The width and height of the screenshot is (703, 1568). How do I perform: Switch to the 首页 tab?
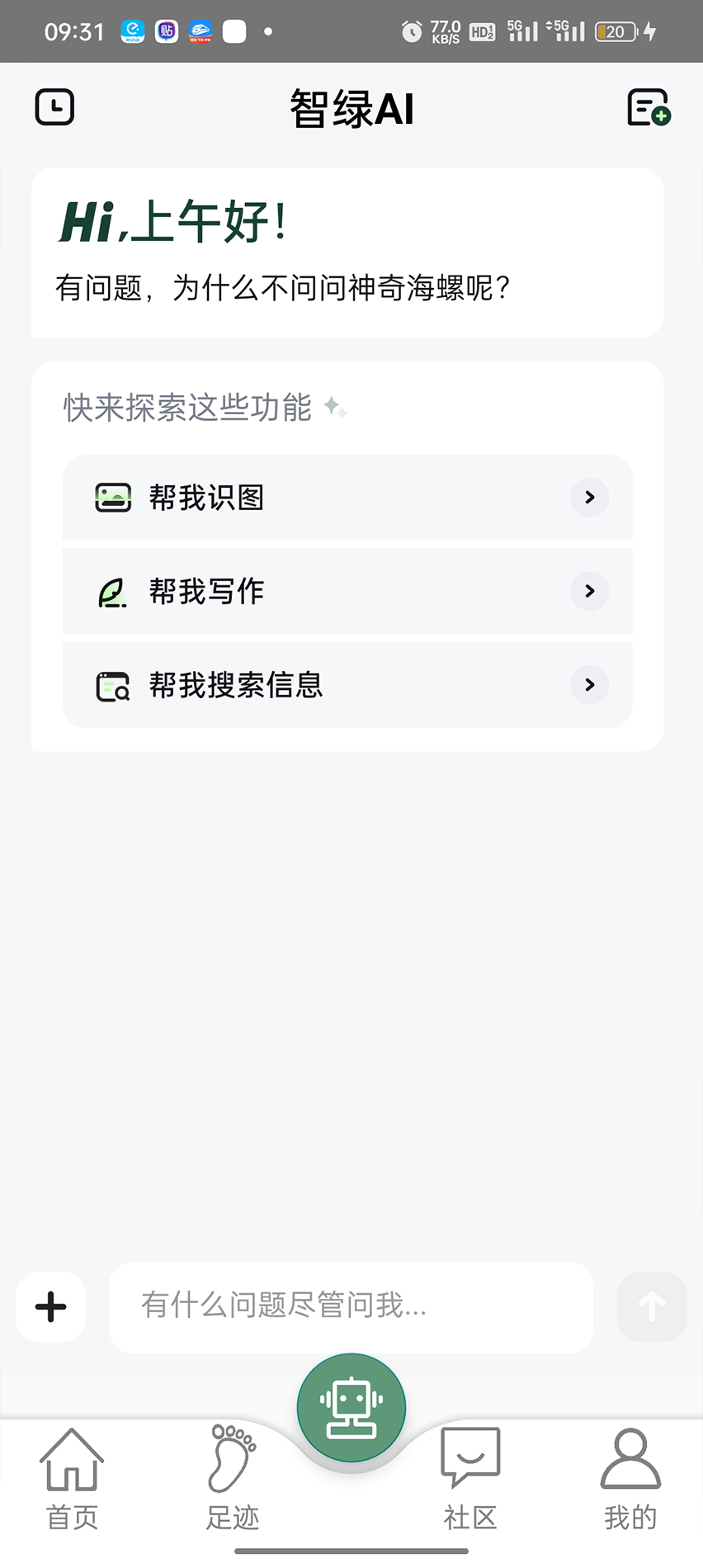[72, 1478]
